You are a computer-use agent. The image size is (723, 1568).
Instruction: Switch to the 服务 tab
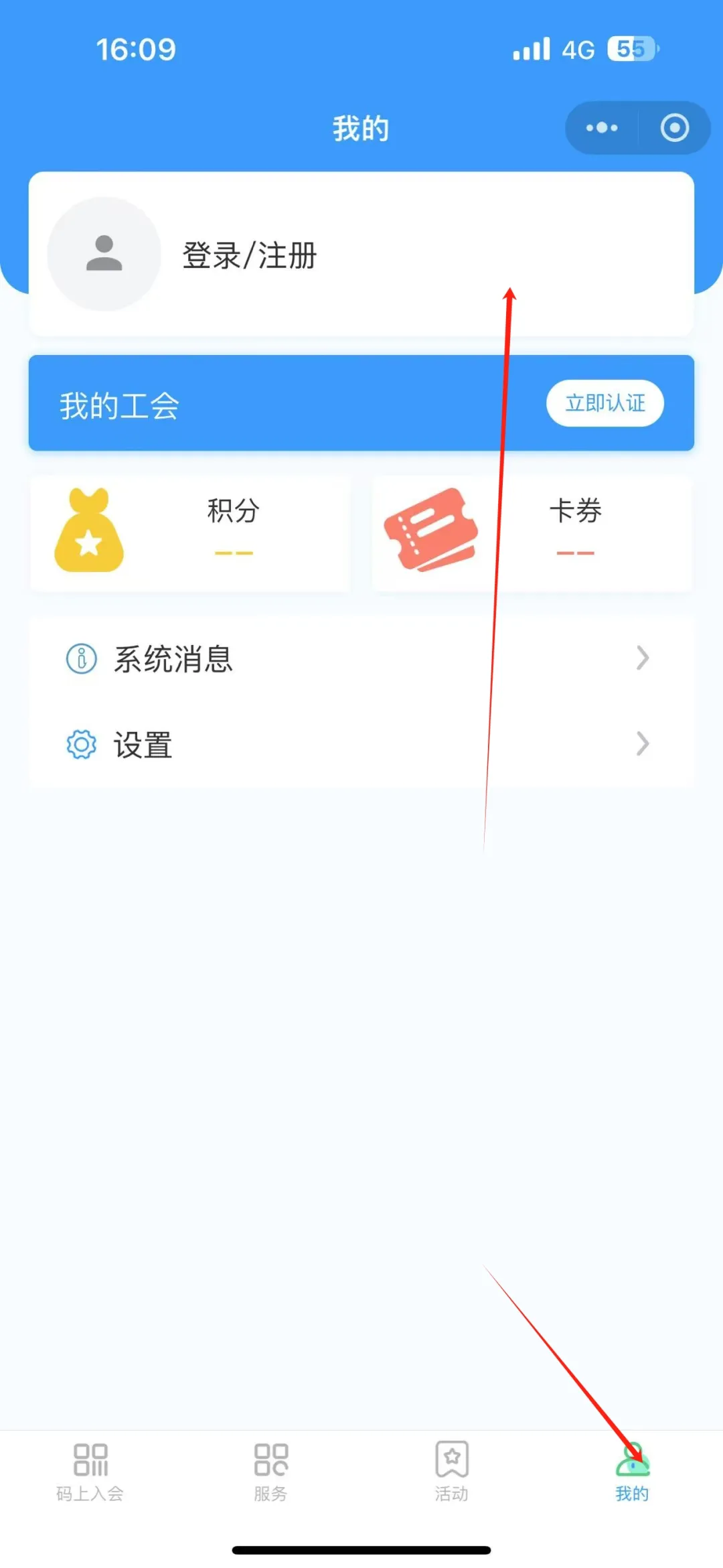(x=271, y=1471)
